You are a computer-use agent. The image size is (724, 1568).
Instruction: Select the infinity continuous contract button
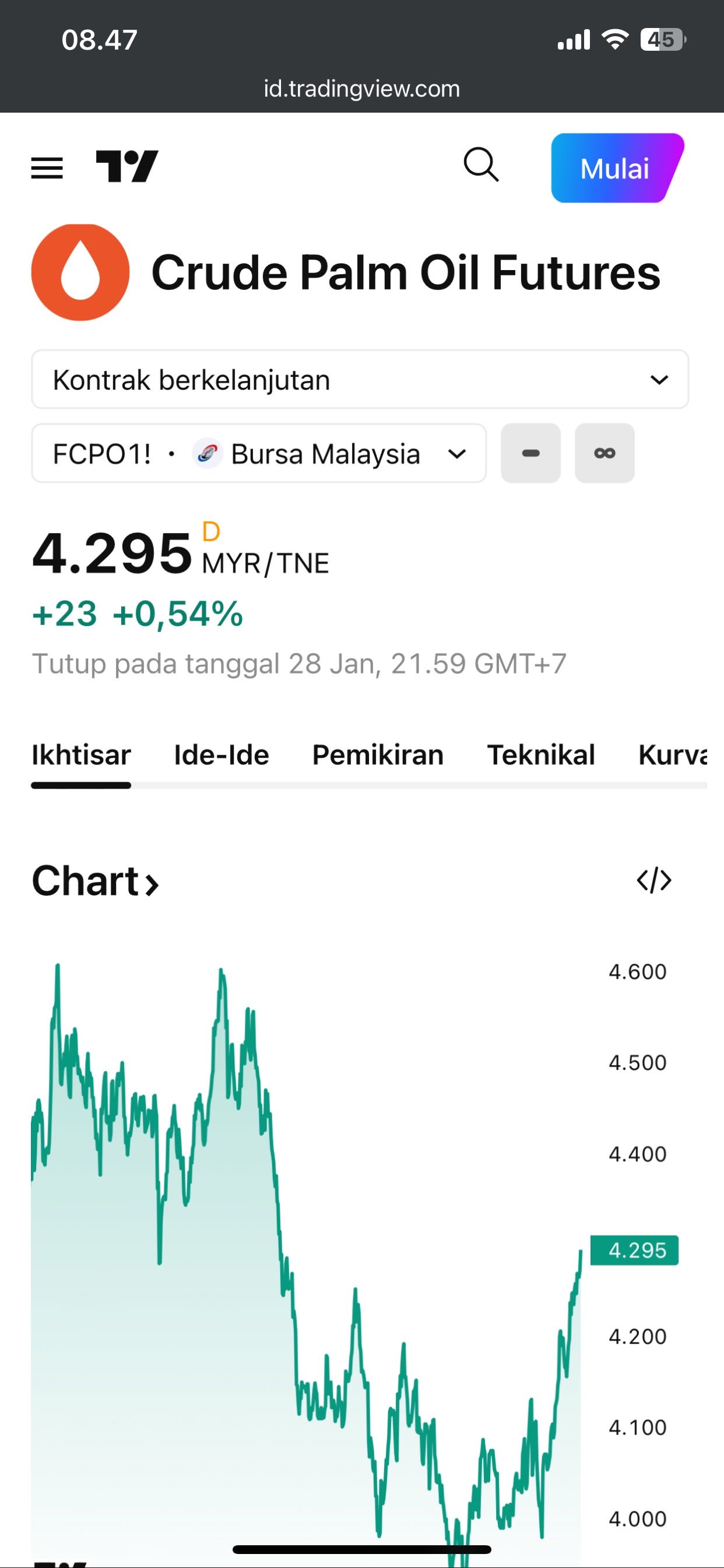point(604,453)
